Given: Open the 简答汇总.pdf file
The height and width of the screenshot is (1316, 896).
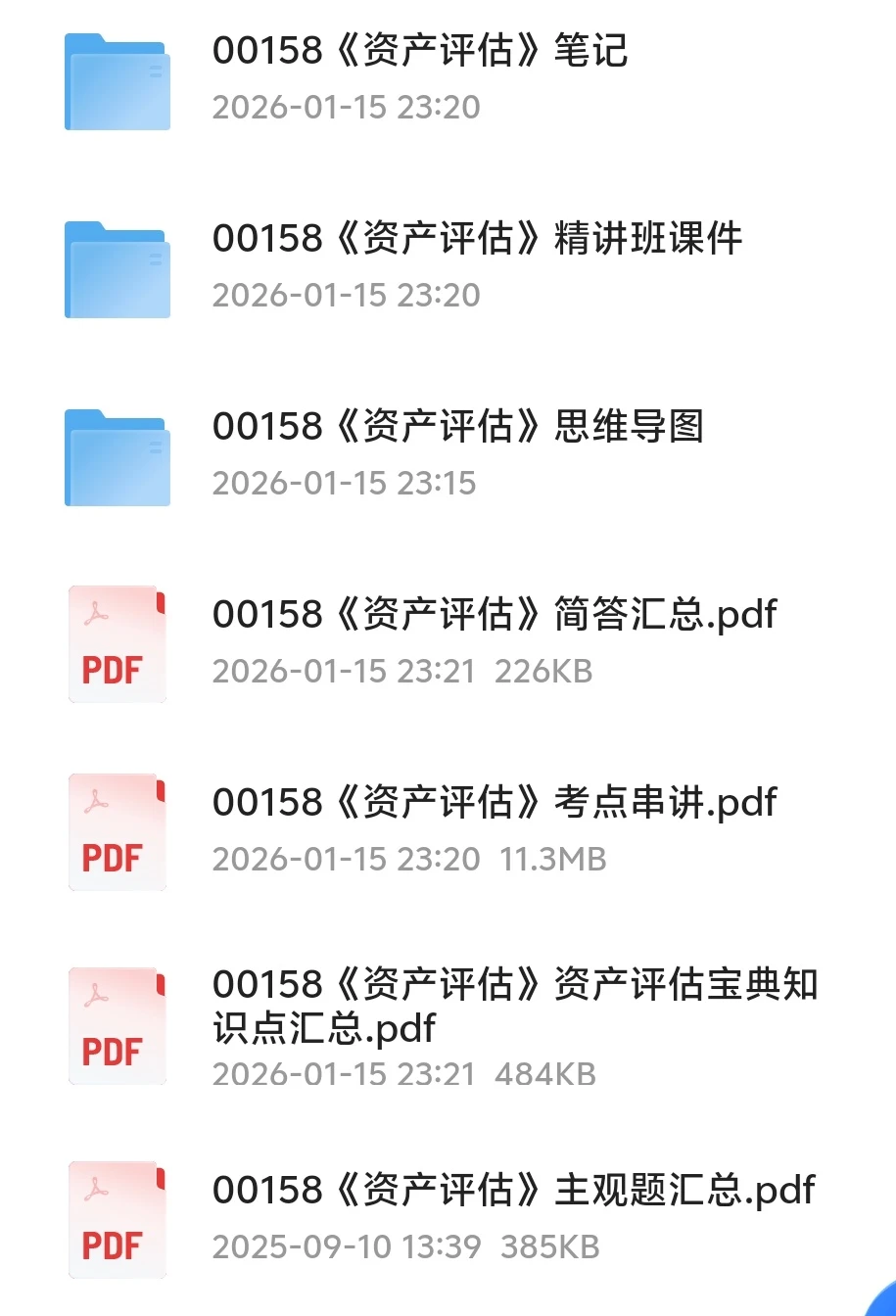Looking at the screenshot, I should click(x=494, y=615).
